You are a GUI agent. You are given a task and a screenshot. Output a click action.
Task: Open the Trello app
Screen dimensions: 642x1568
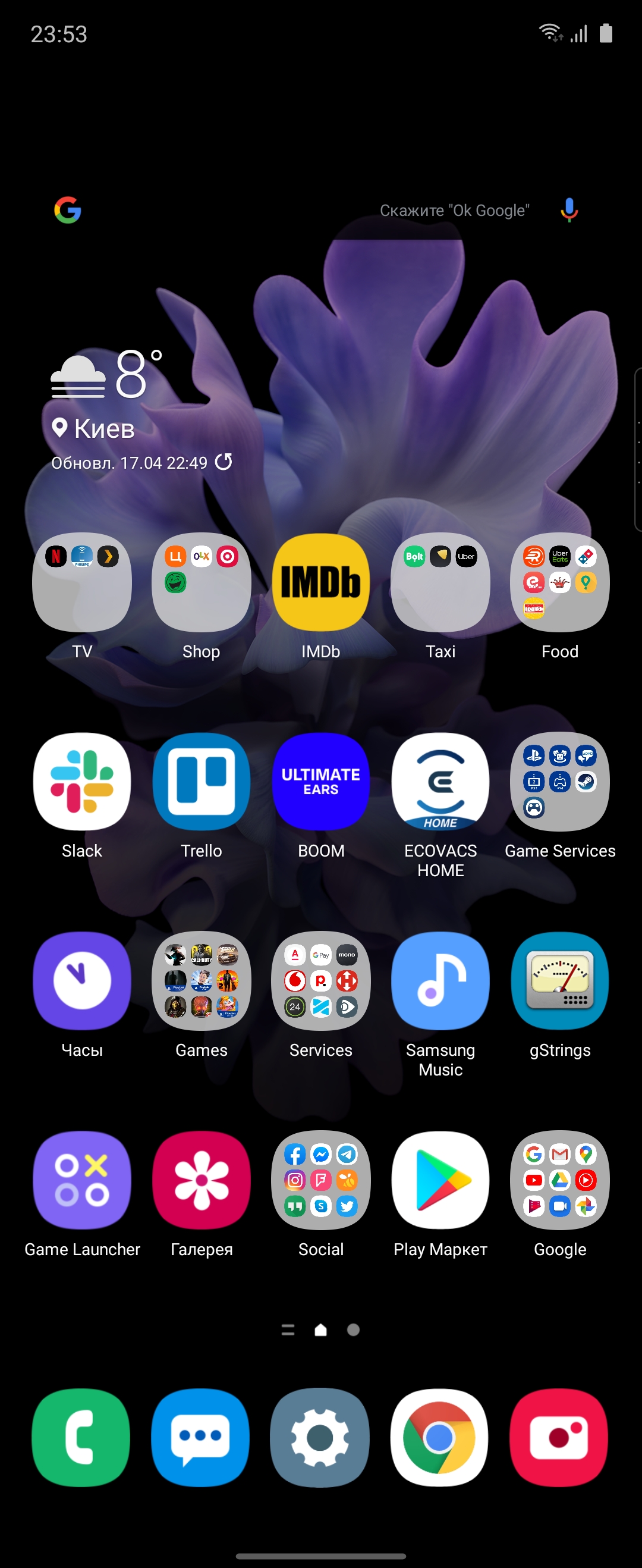[202, 782]
